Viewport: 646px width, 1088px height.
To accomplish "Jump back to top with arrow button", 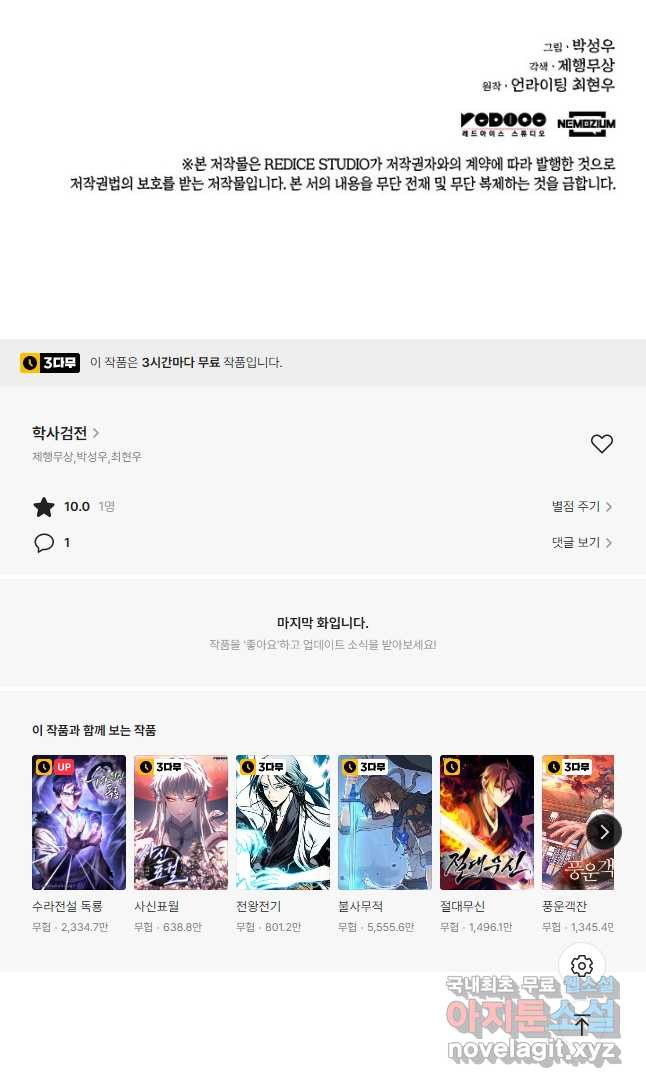I will 582,1024.
